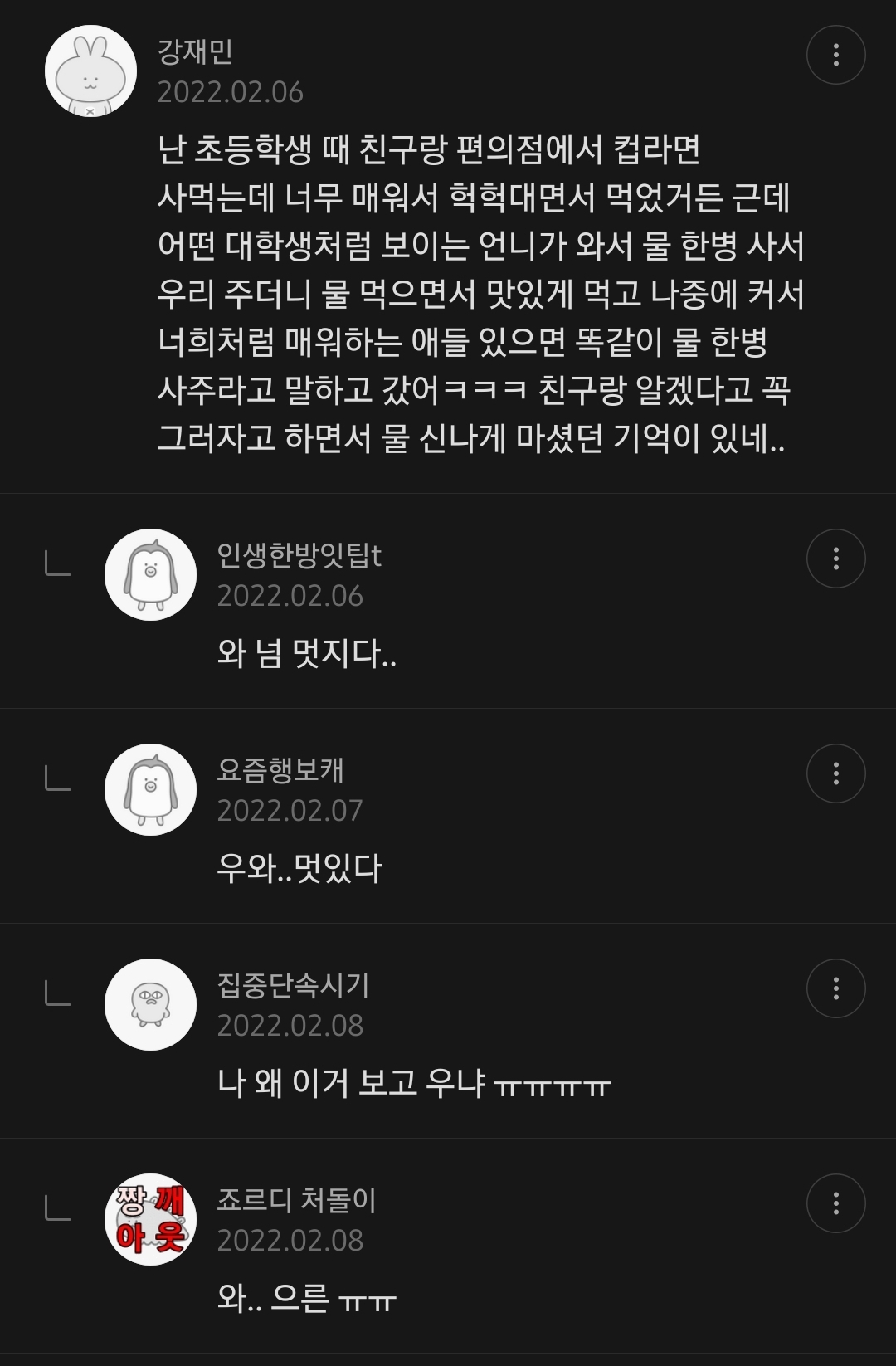Viewport: 896px width, 1366px height.
Task: Open more options on 요즘행보캐's reply
Action: (836, 773)
